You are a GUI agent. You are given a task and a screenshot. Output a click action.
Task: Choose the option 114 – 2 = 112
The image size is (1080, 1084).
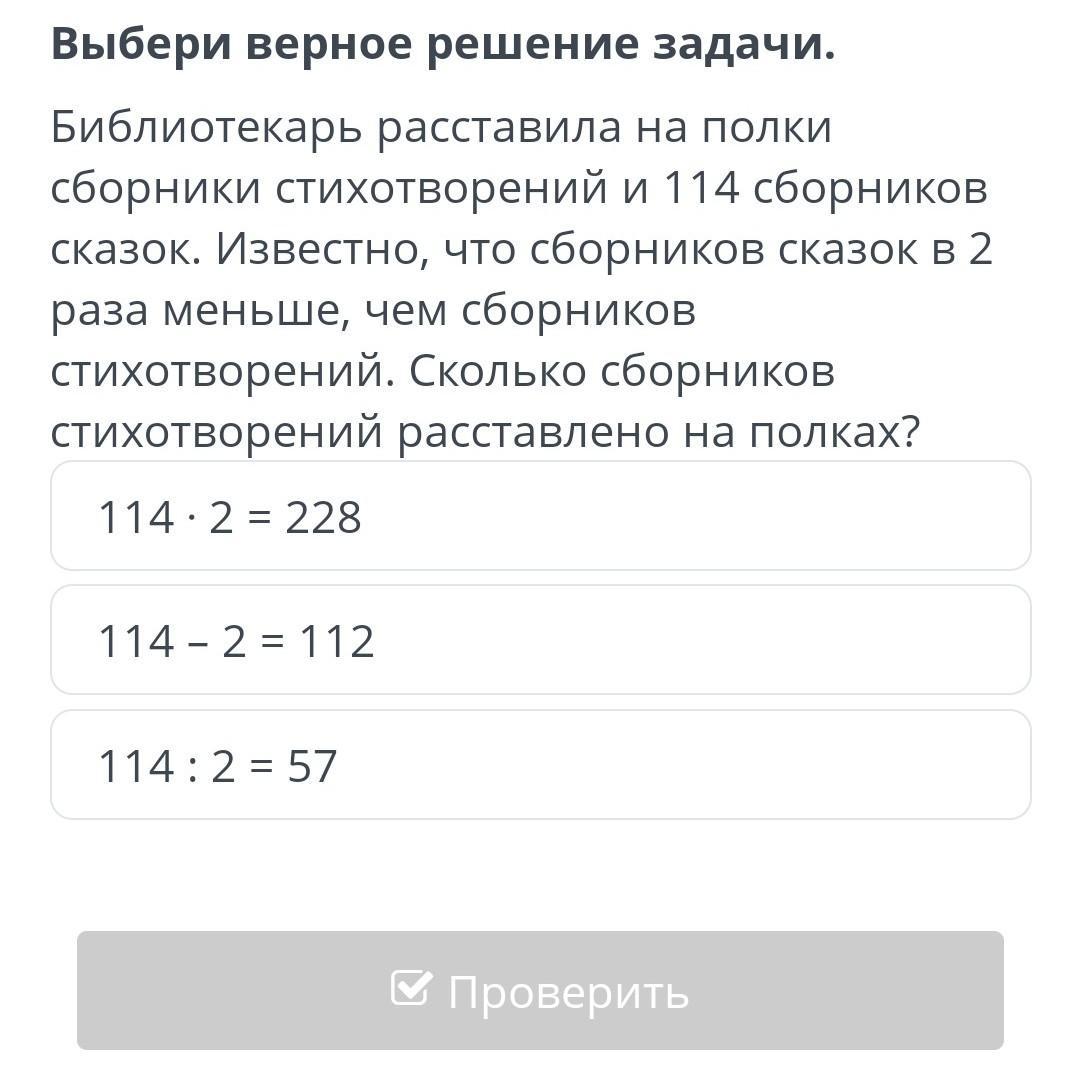[540, 640]
